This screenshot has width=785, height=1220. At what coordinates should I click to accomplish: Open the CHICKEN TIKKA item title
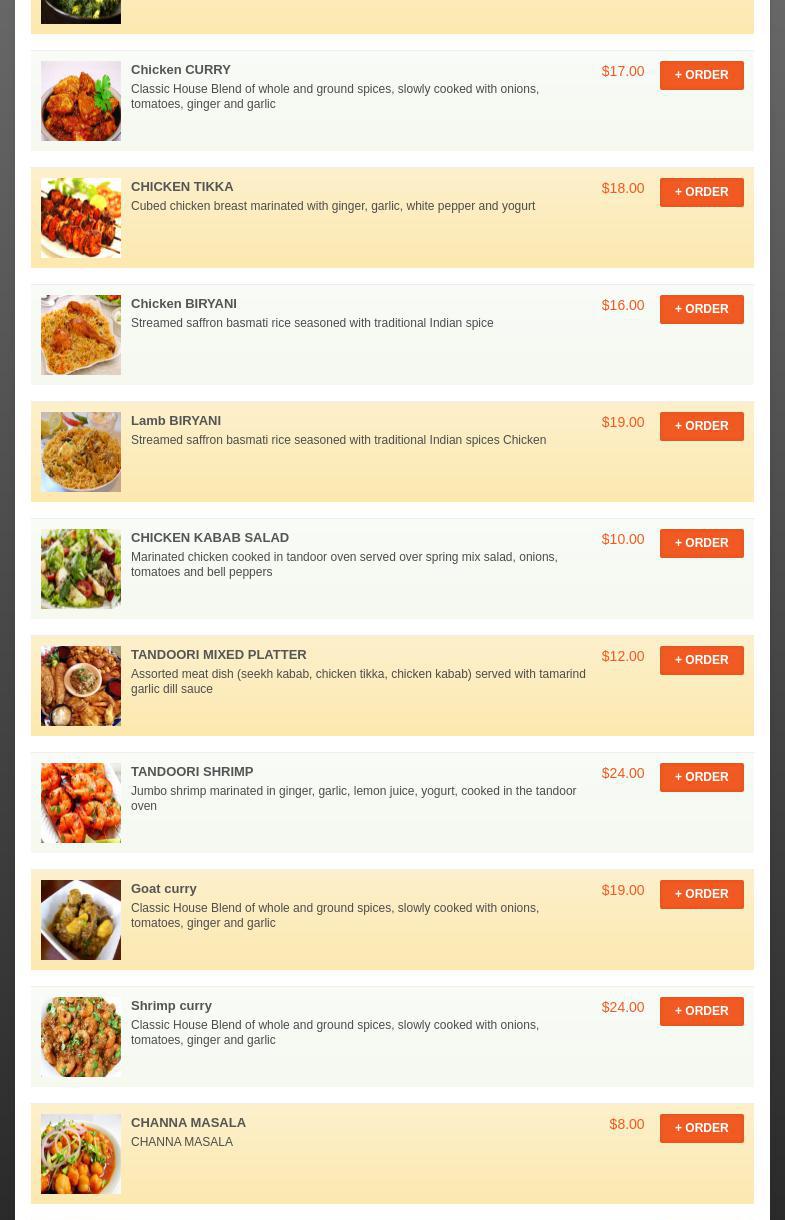[x=182, y=187]
